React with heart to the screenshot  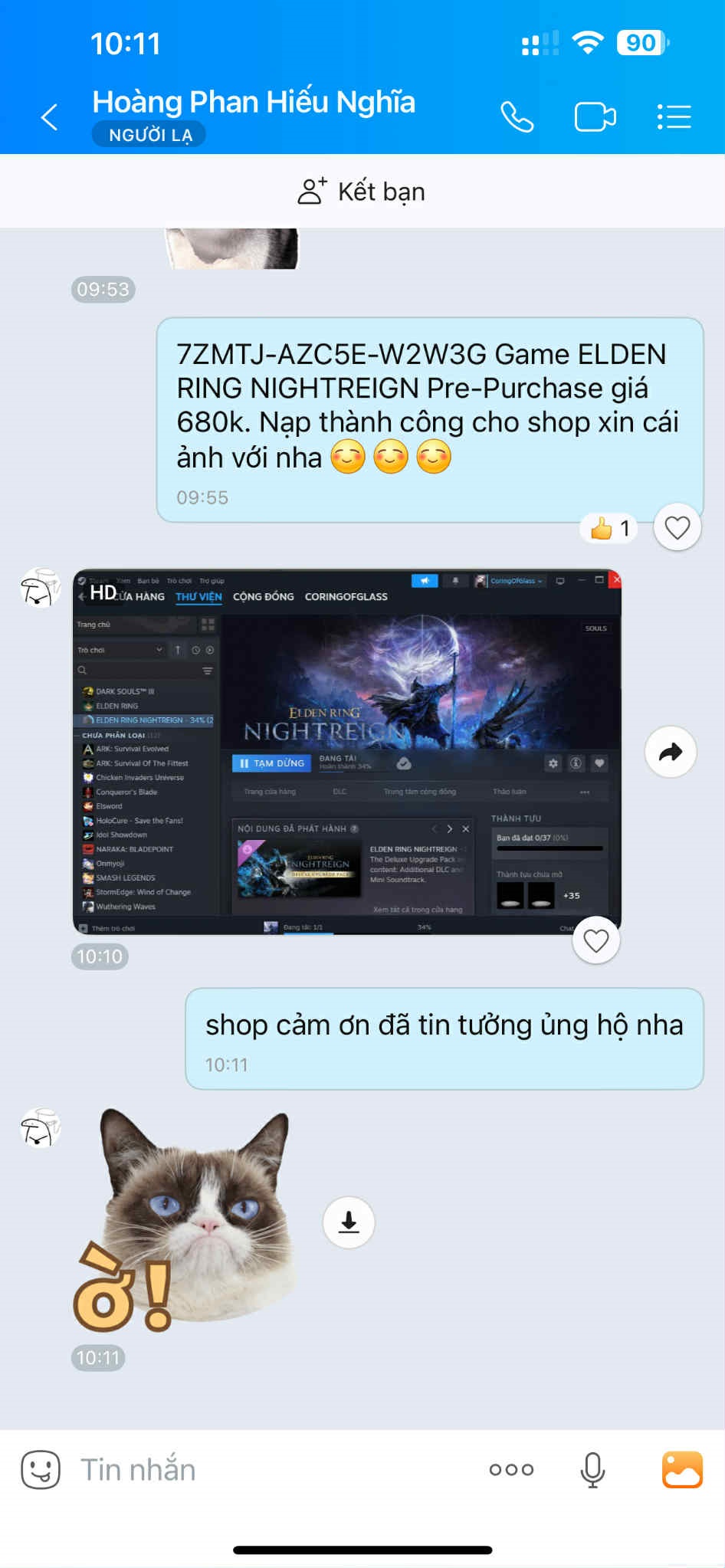tap(596, 940)
